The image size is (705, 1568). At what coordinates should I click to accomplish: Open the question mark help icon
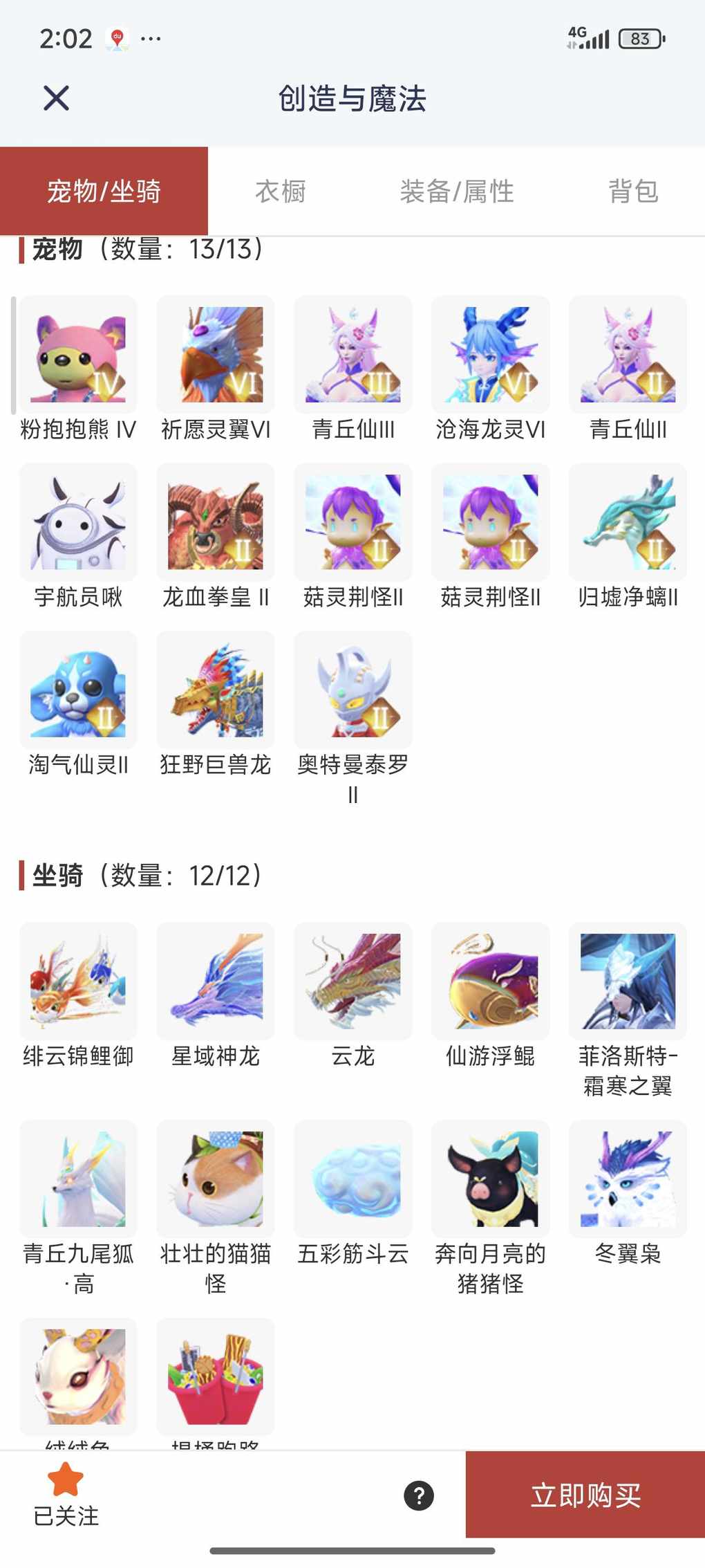tap(419, 1496)
